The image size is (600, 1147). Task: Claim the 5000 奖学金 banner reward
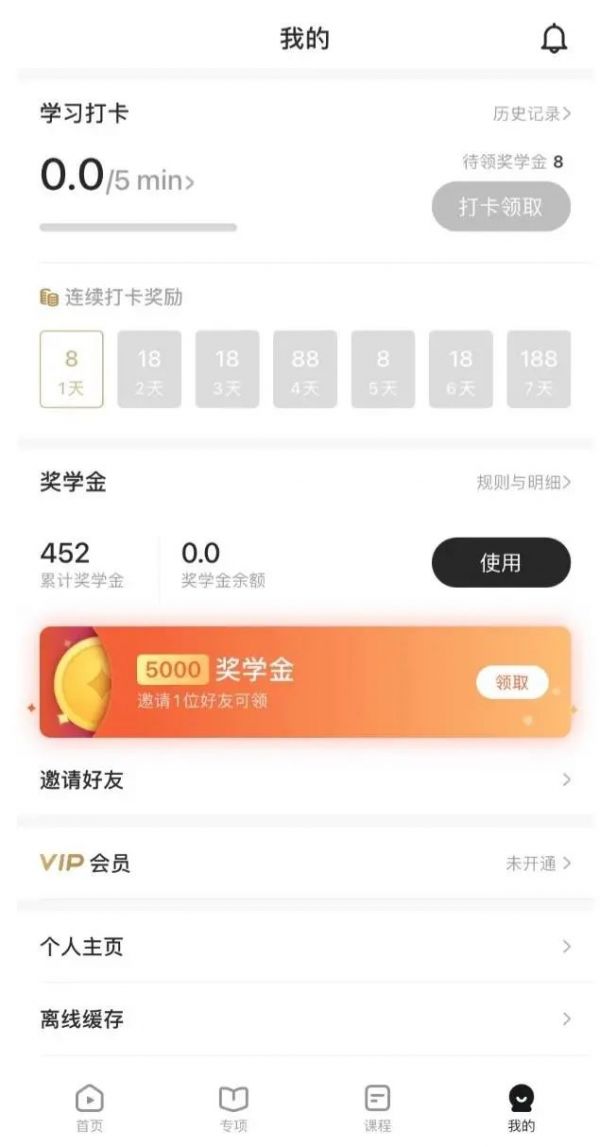click(x=512, y=682)
